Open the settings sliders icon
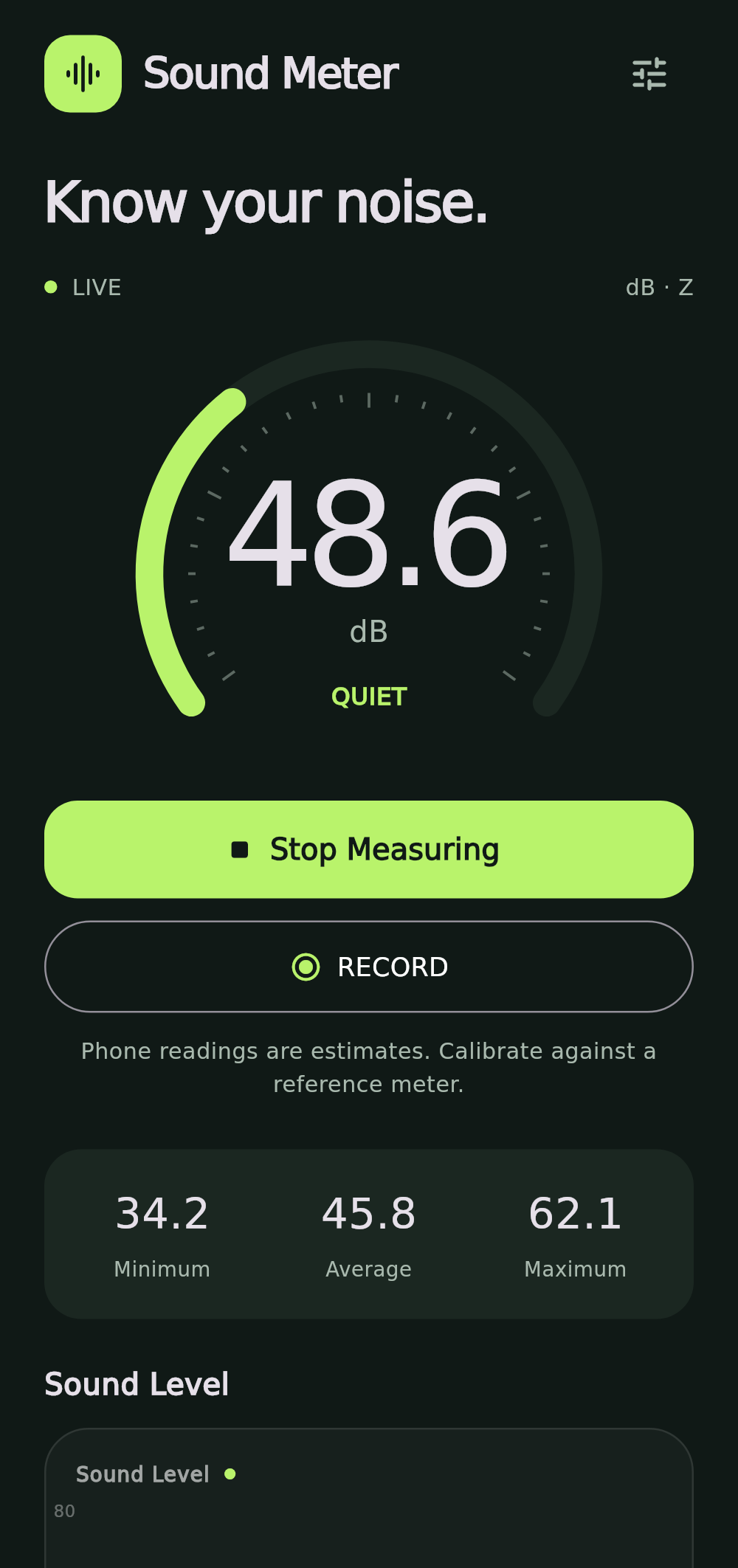 click(x=649, y=74)
